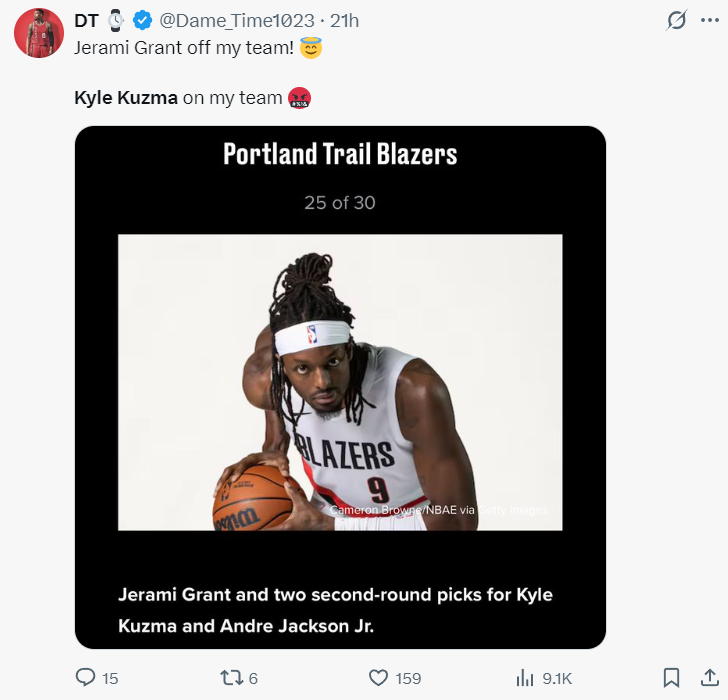This screenshot has width=728, height=700.
Task: Bookmark DT's post
Action: click(x=672, y=678)
